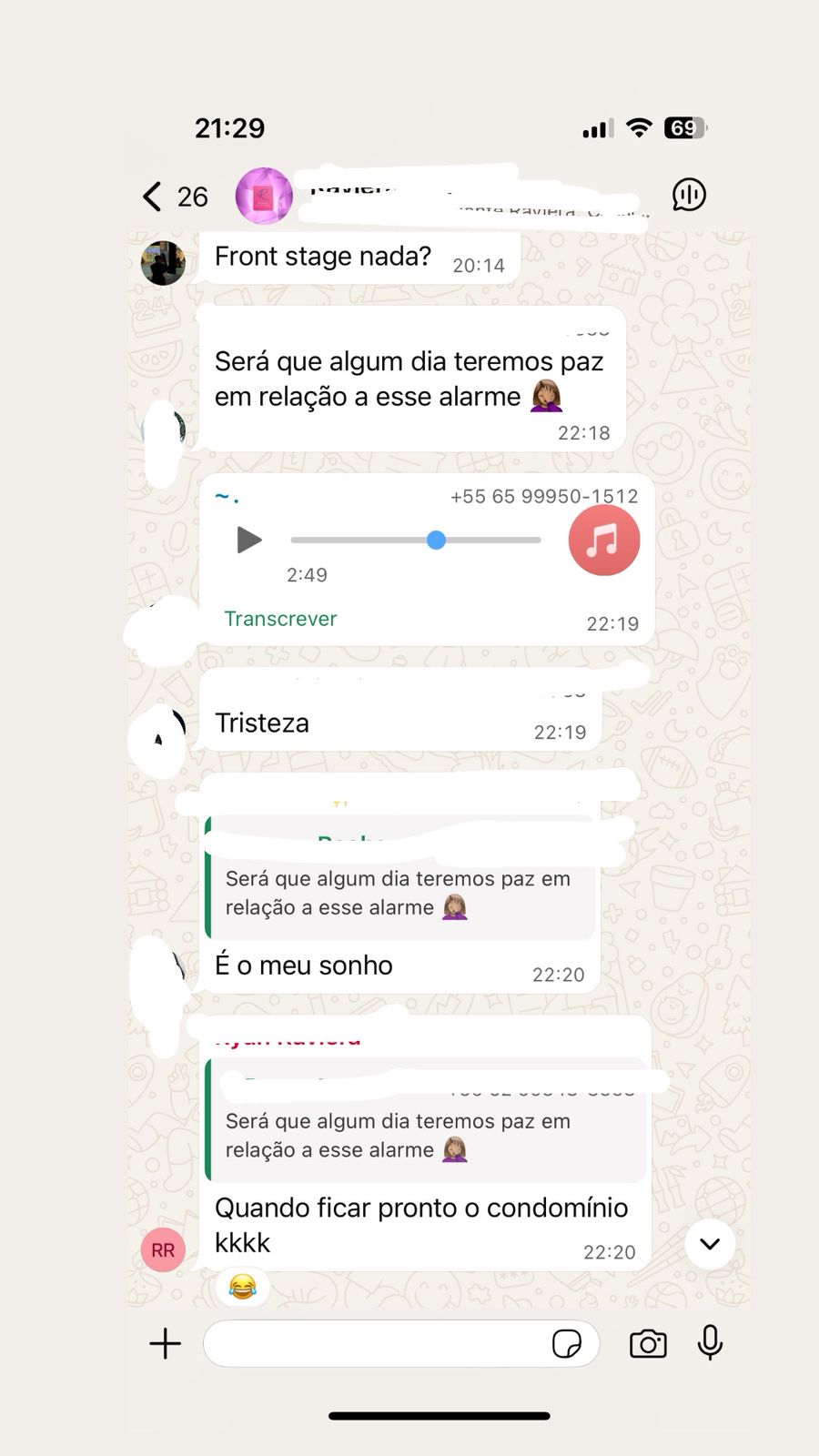819x1456 pixels.
Task: Jump to the latest messages
Action: coord(710,1243)
